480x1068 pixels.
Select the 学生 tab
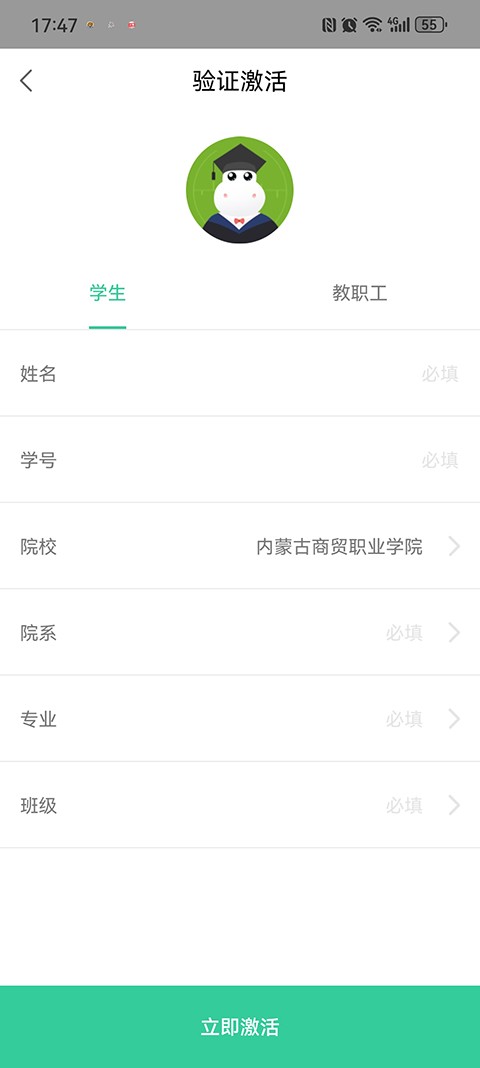108,294
